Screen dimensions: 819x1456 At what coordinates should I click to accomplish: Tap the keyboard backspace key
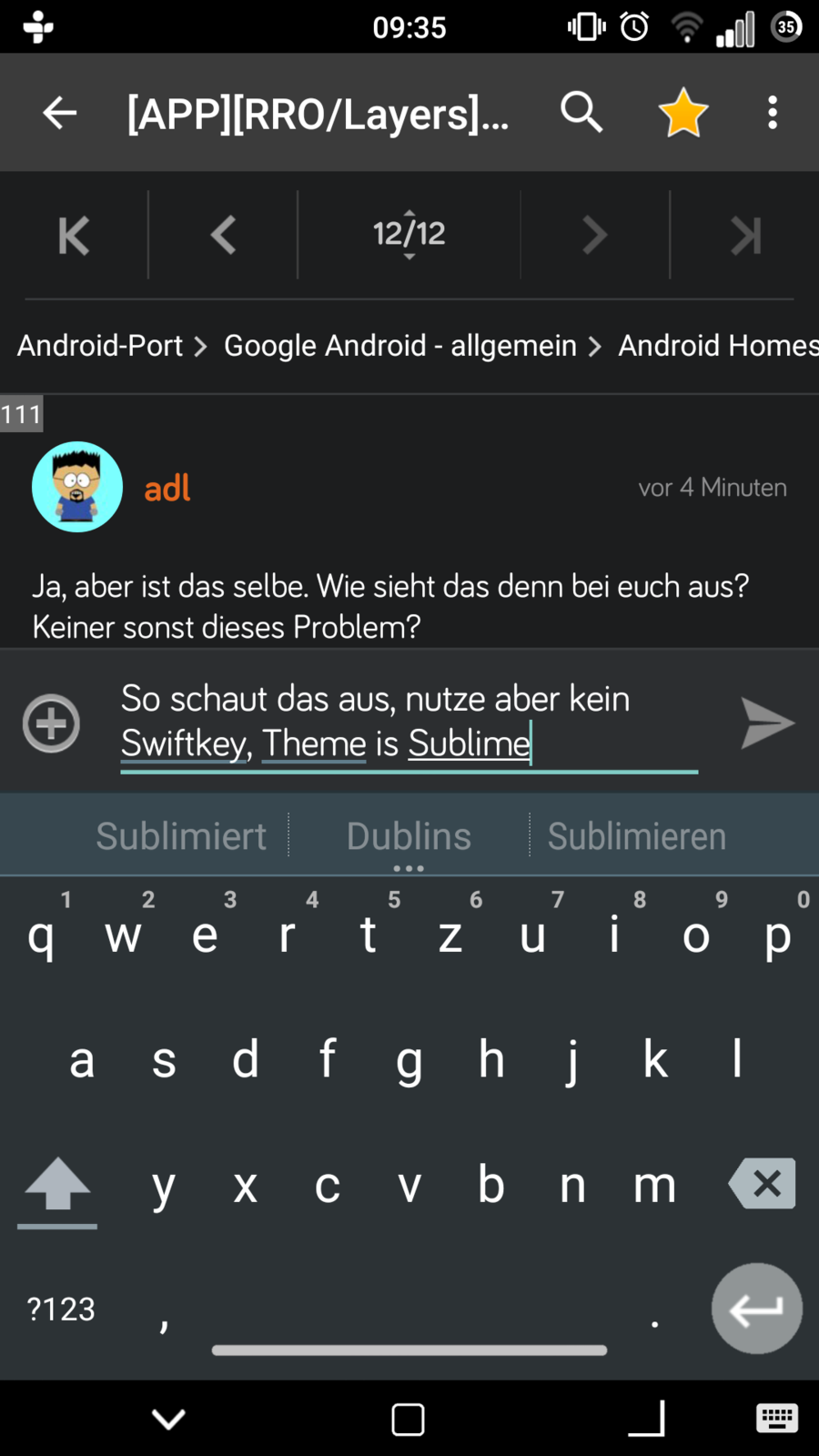(763, 1183)
